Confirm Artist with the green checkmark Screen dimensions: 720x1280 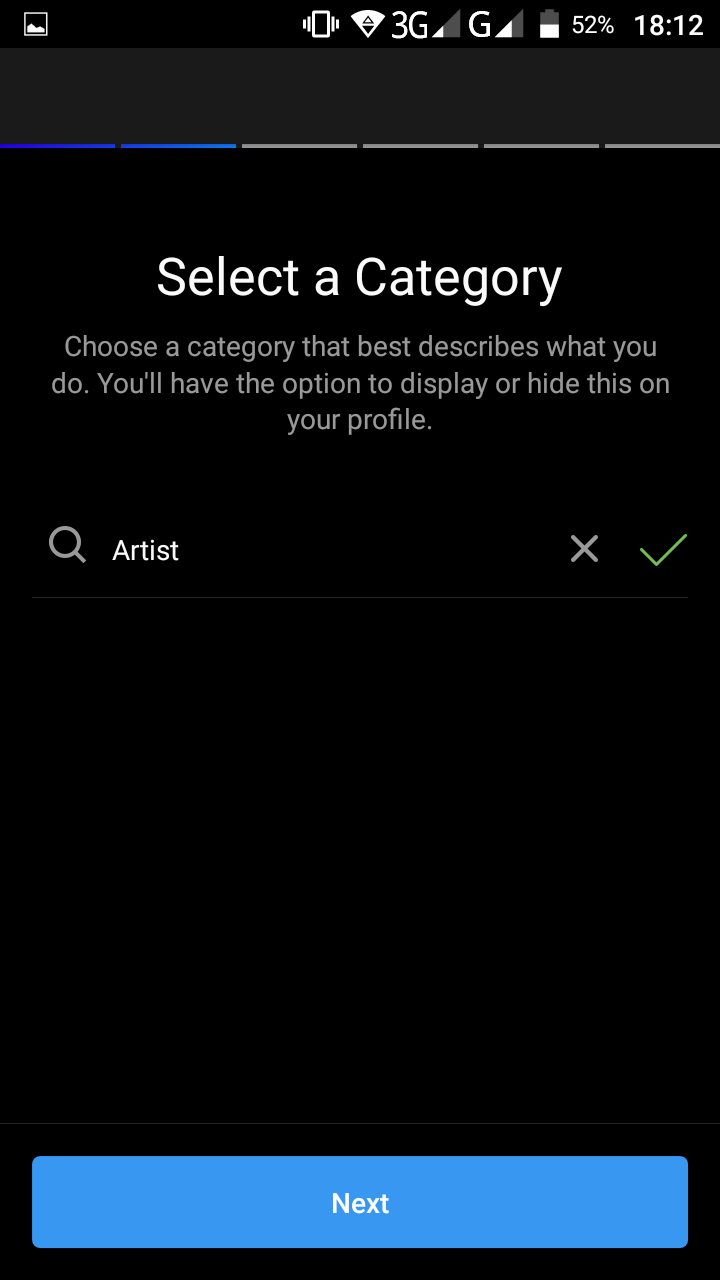[x=663, y=549]
